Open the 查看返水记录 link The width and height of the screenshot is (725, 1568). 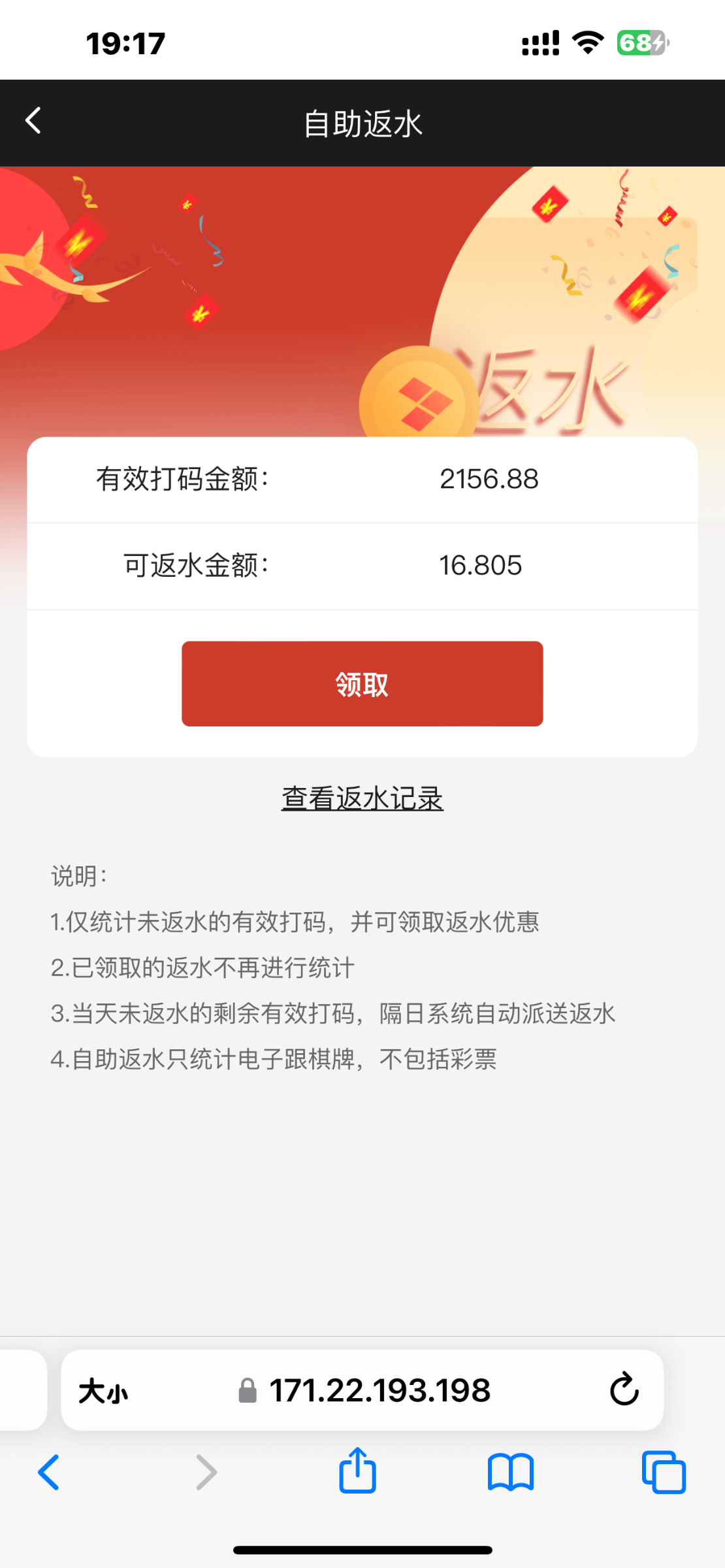click(362, 798)
